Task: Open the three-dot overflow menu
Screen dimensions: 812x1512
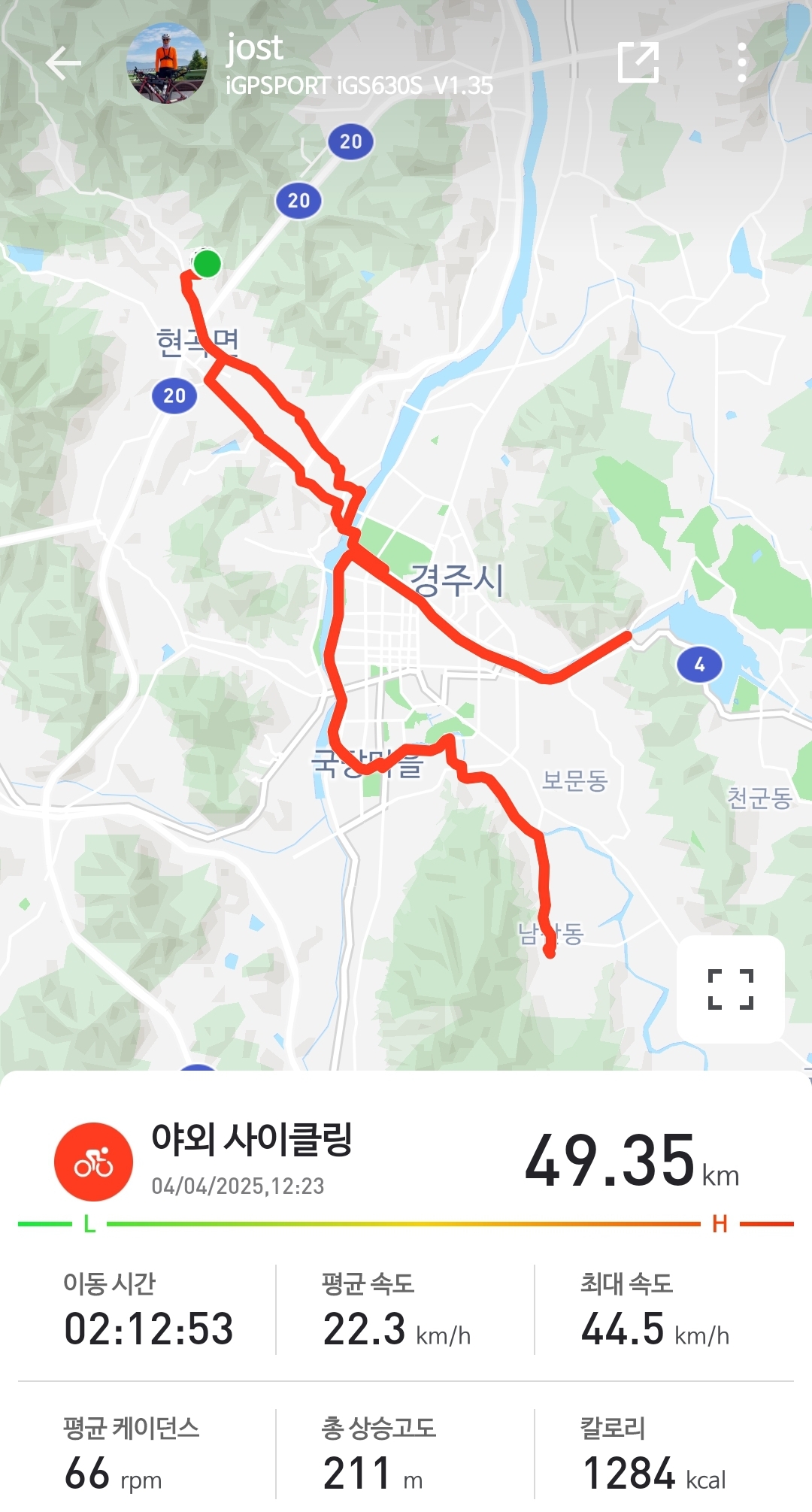Action: pyautogui.click(x=742, y=62)
